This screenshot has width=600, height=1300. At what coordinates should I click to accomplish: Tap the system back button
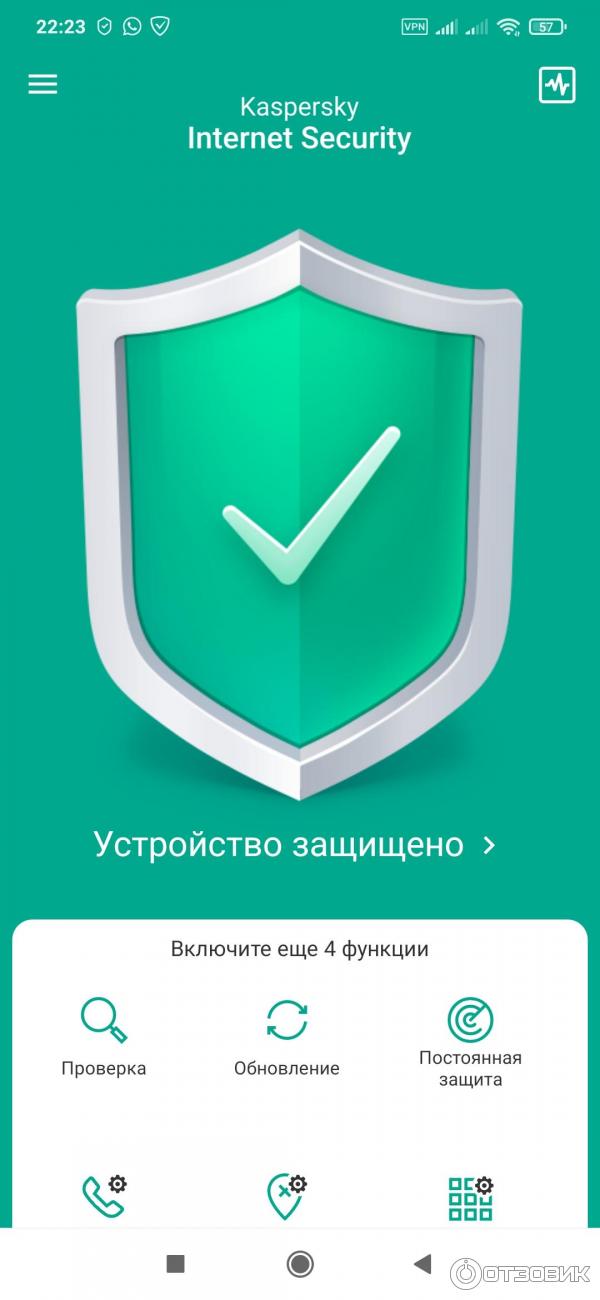424,1264
